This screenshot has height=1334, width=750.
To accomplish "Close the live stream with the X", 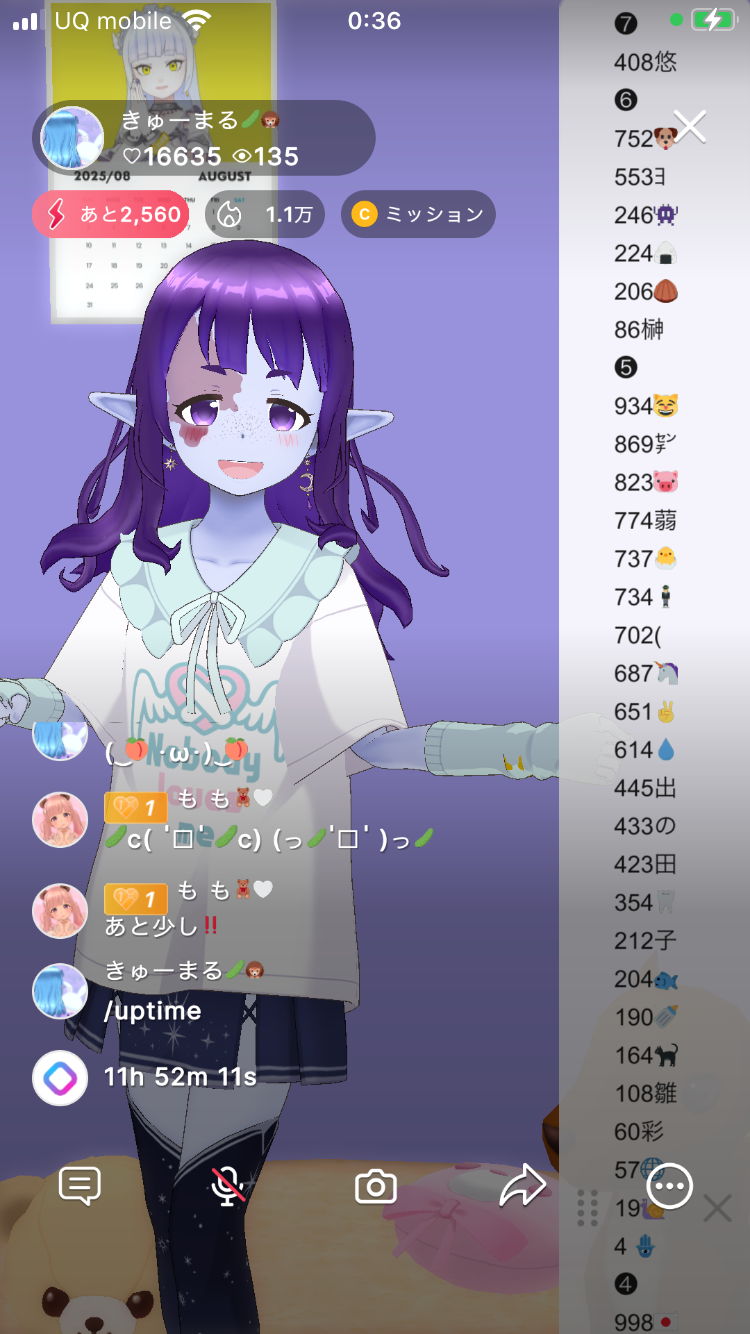I will tap(690, 126).
